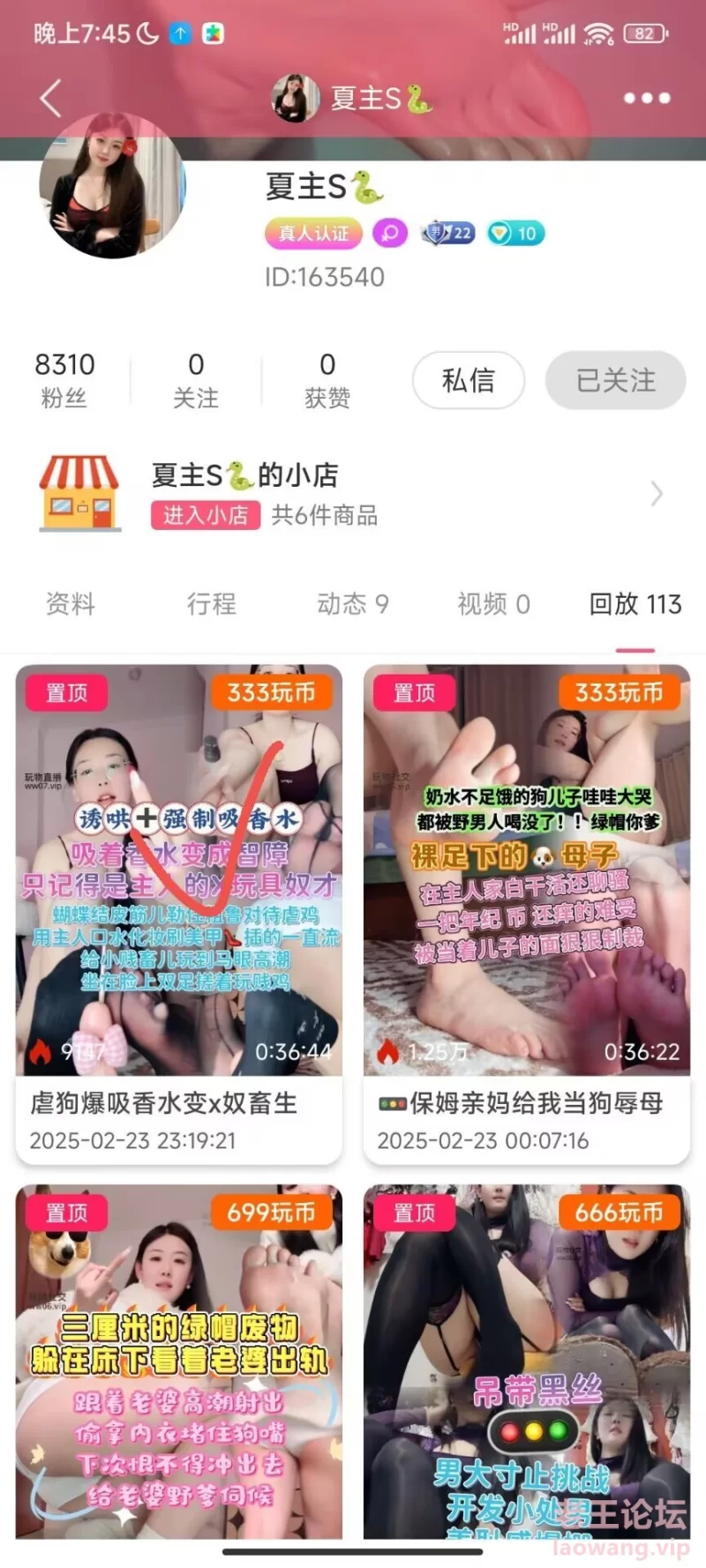Image resolution: width=706 pixels, height=1568 pixels.
Task: Switch to the 行程 tab
Action: (212, 604)
